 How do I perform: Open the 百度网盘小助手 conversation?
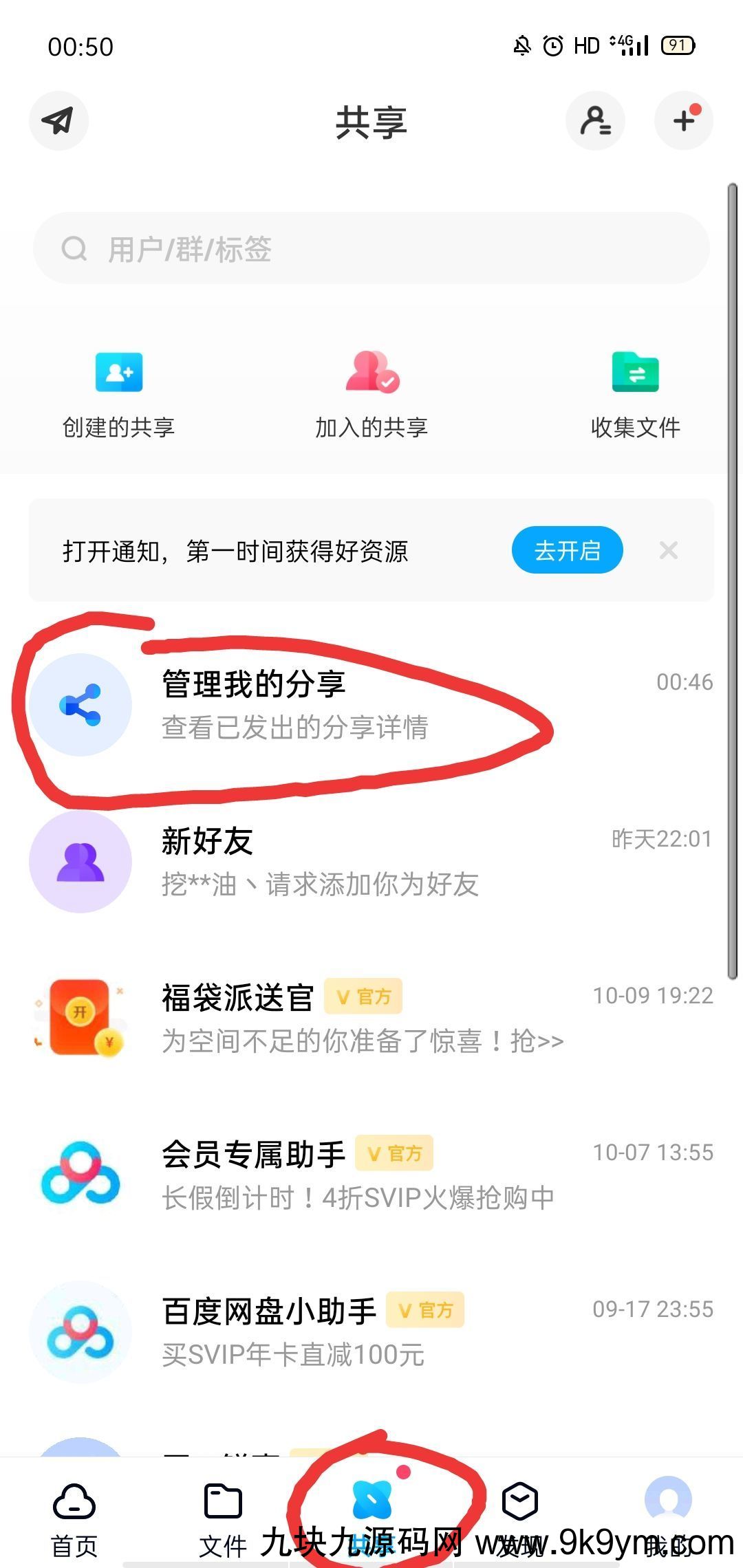tap(371, 1332)
